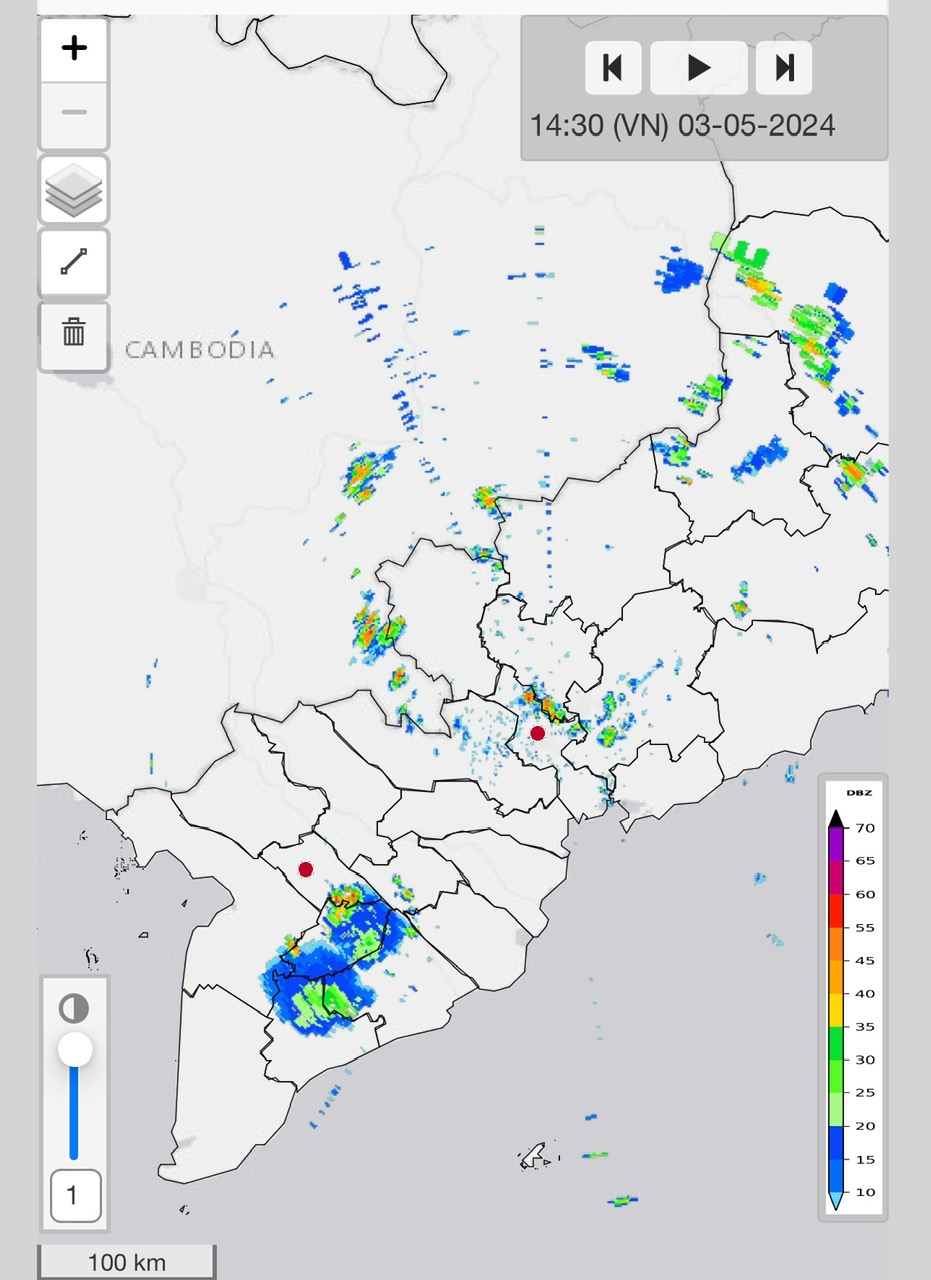Play the radar animation
Viewport: 931px width, 1280px height.
point(698,68)
